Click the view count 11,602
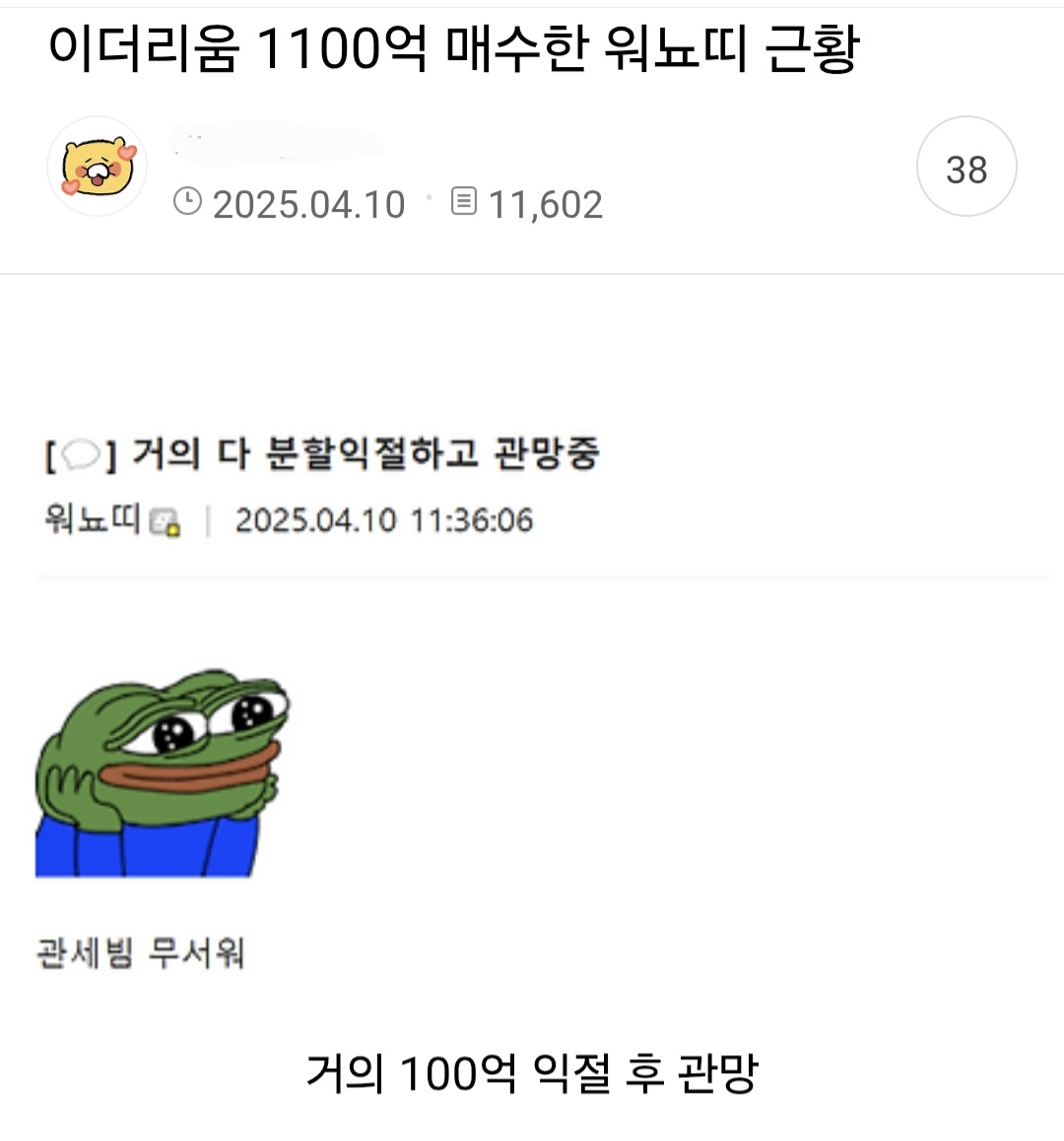This screenshot has width=1064, height=1141. click(x=547, y=203)
